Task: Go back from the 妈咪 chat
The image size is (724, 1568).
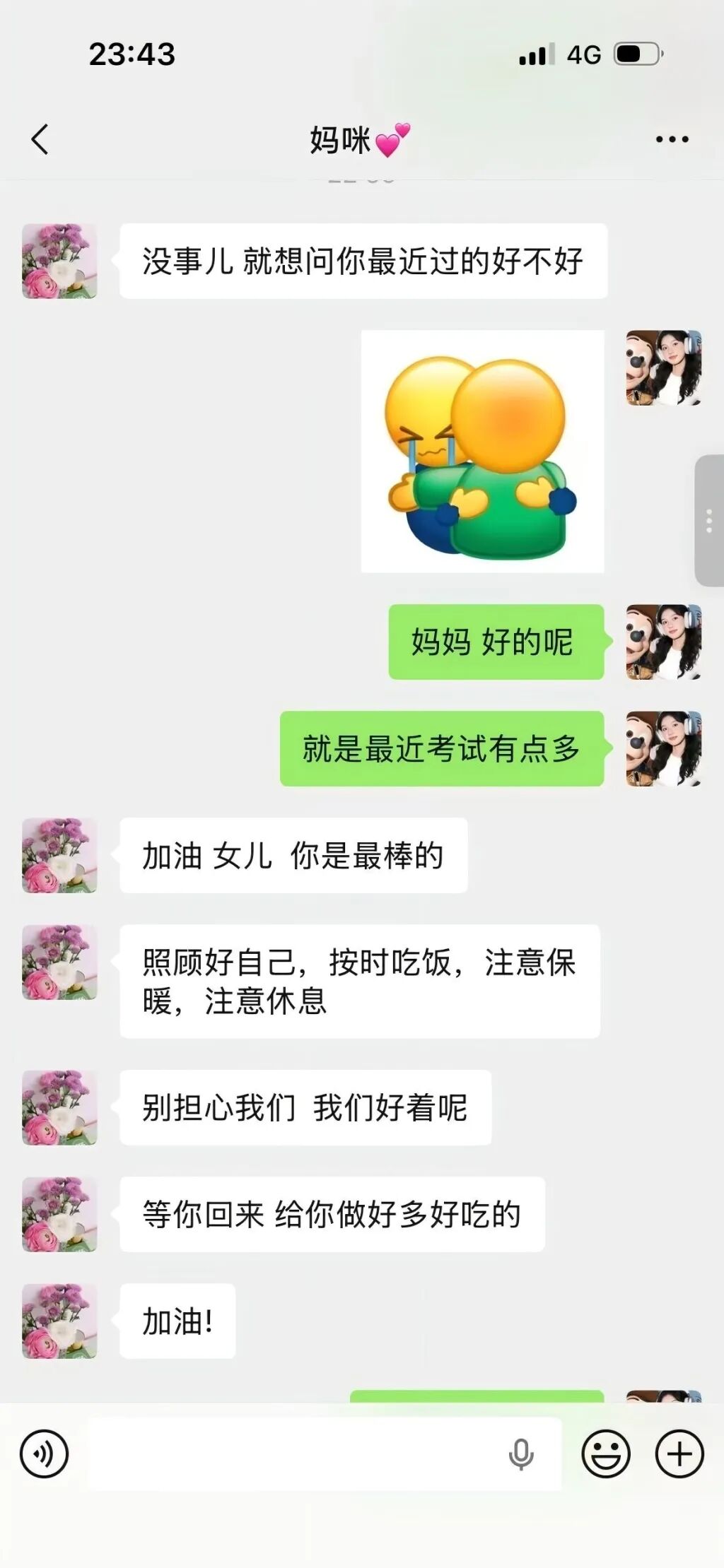Action: click(40, 139)
